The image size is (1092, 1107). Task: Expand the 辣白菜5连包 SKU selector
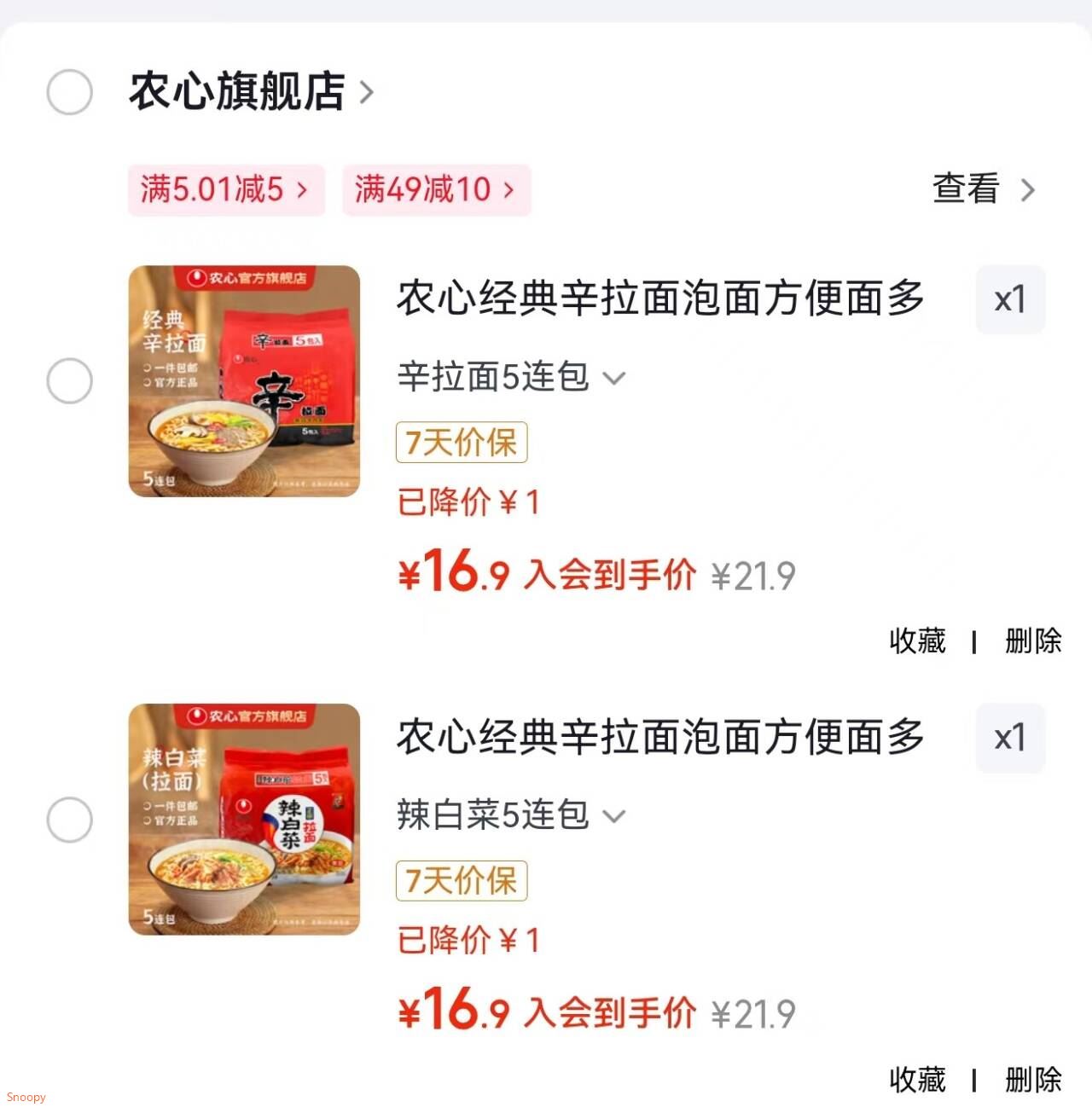[x=614, y=816]
